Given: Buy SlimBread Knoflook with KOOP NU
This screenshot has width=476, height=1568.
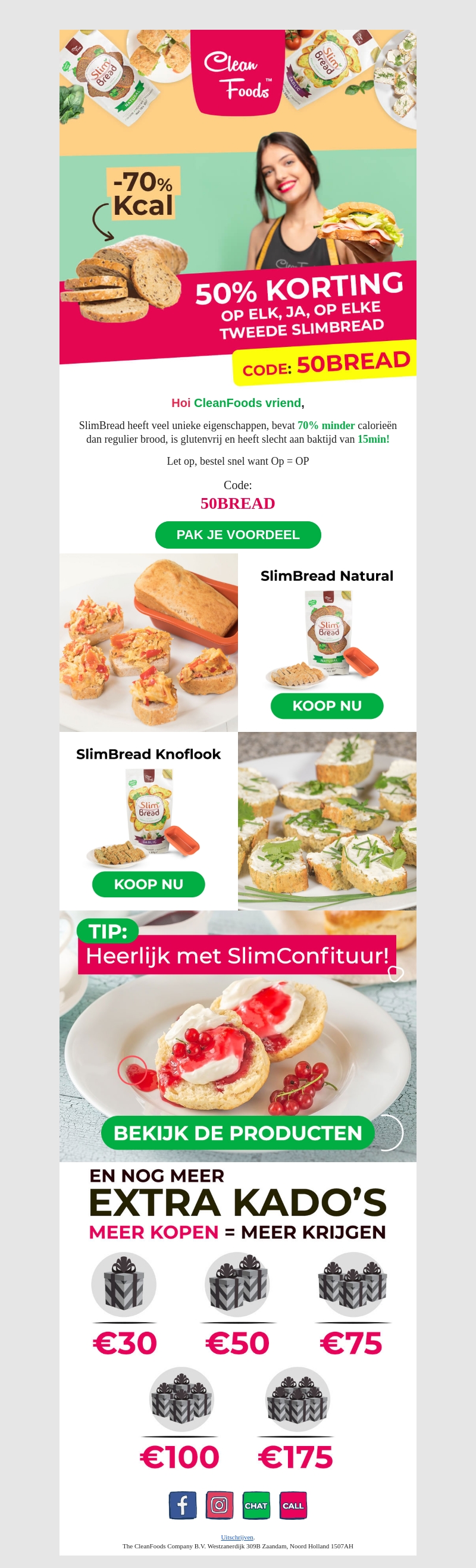Looking at the screenshot, I should coord(149,884).
